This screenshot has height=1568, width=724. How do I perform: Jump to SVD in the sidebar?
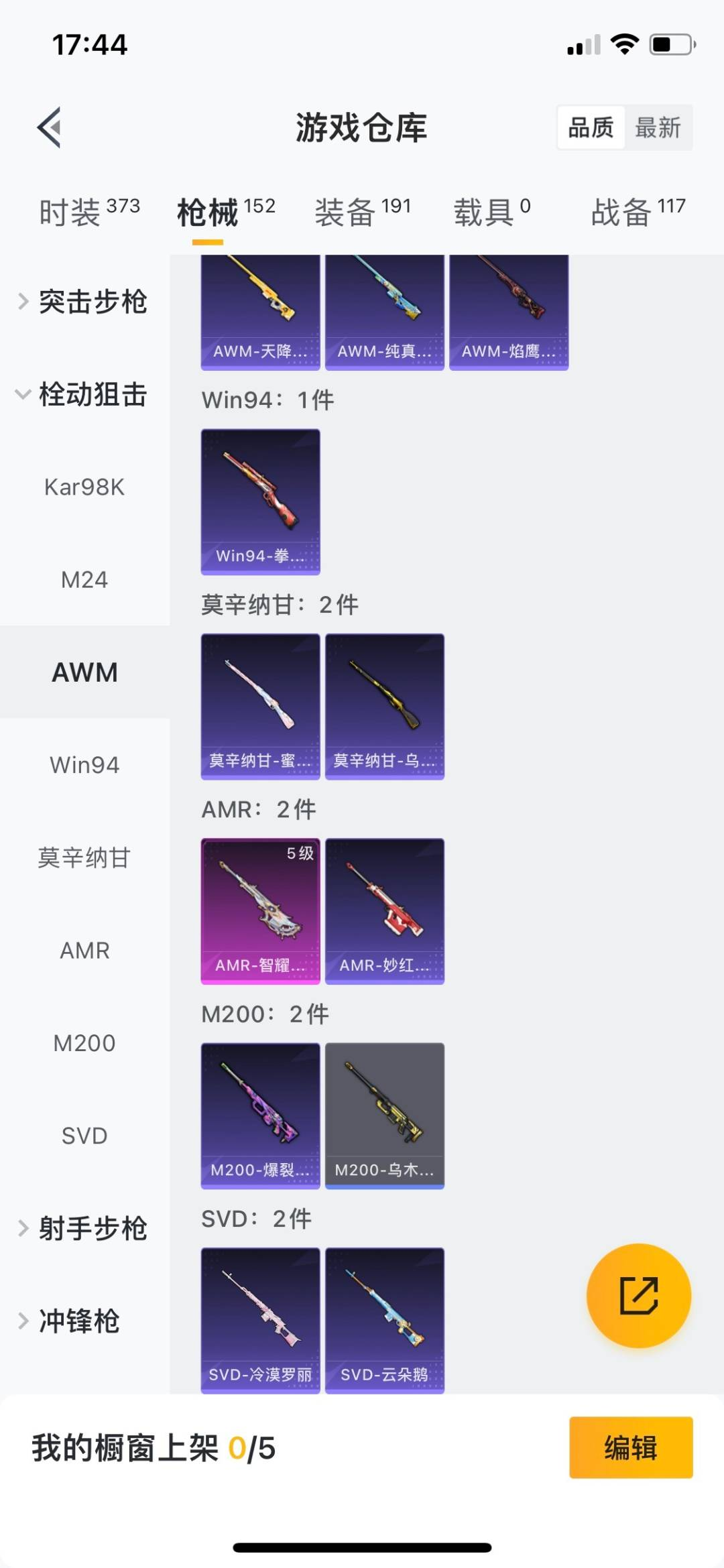(84, 1136)
